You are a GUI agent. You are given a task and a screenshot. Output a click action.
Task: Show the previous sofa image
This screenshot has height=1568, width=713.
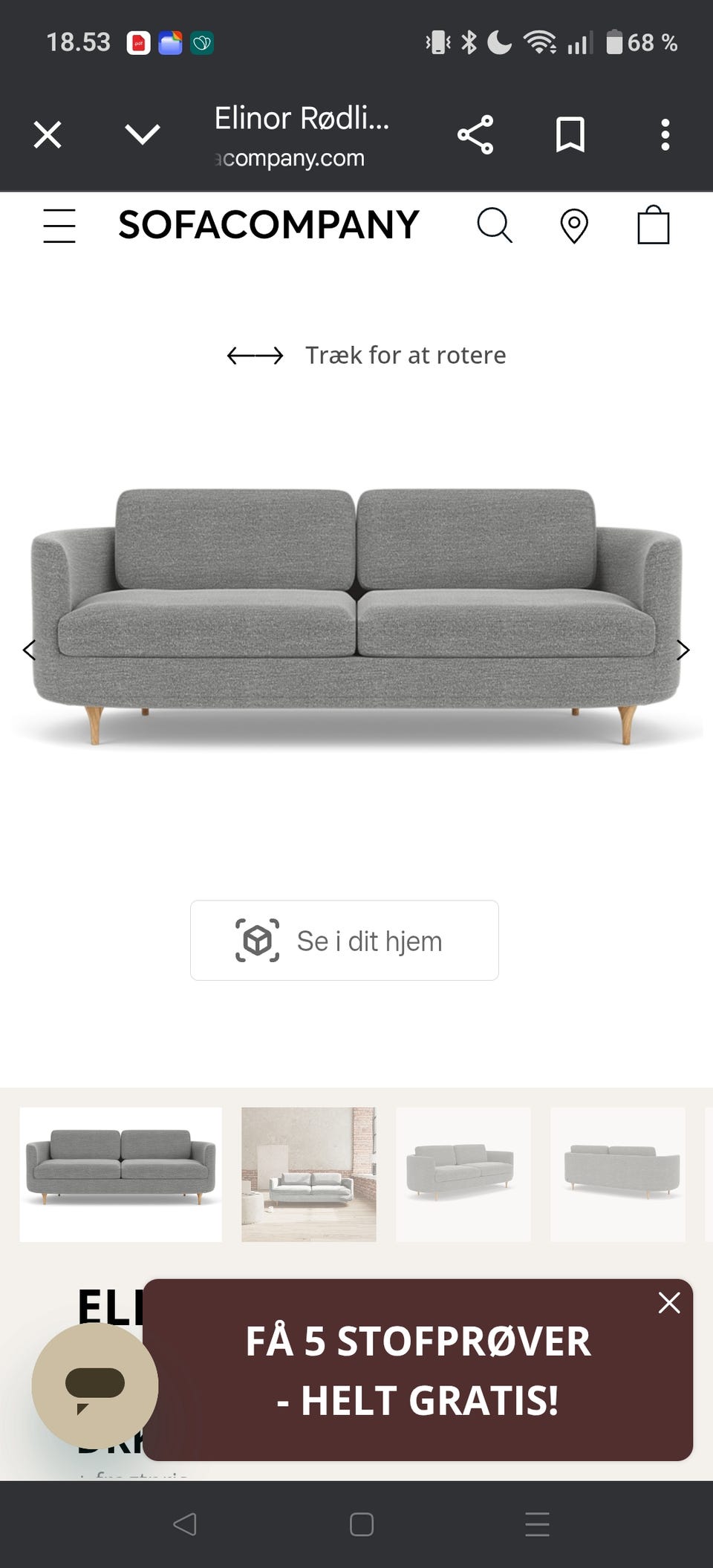[x=30, y=650]
